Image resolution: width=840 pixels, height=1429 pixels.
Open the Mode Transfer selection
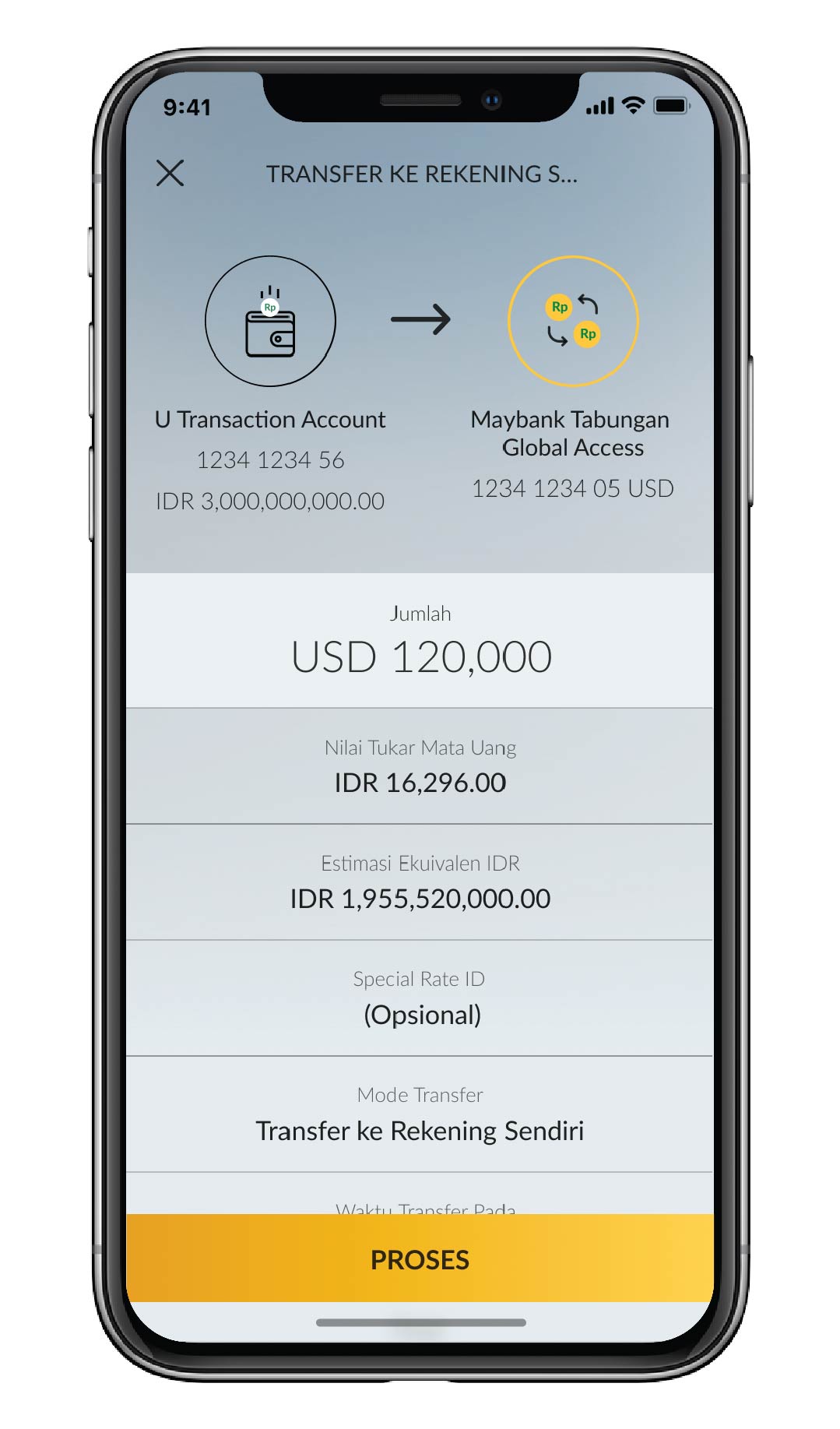pos(420,1129)
